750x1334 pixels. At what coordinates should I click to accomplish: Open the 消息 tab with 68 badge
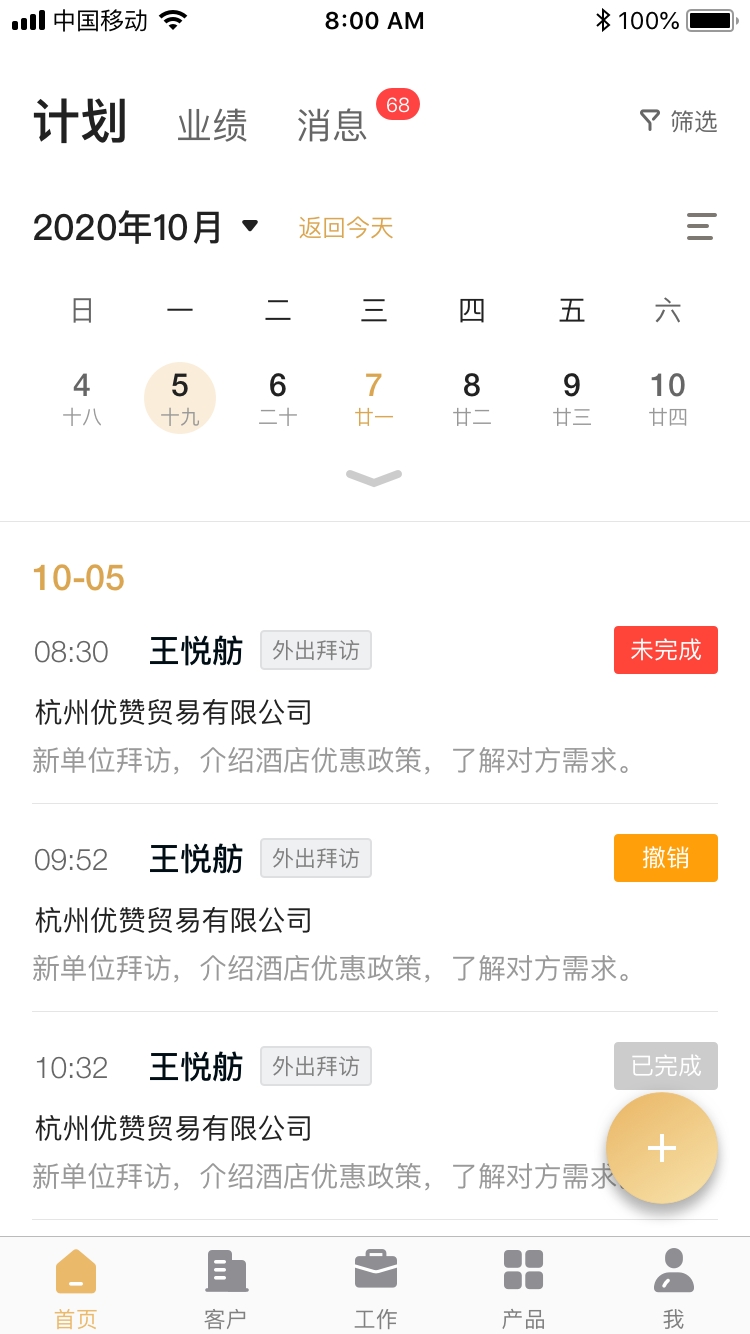click(x=332, y=124)
